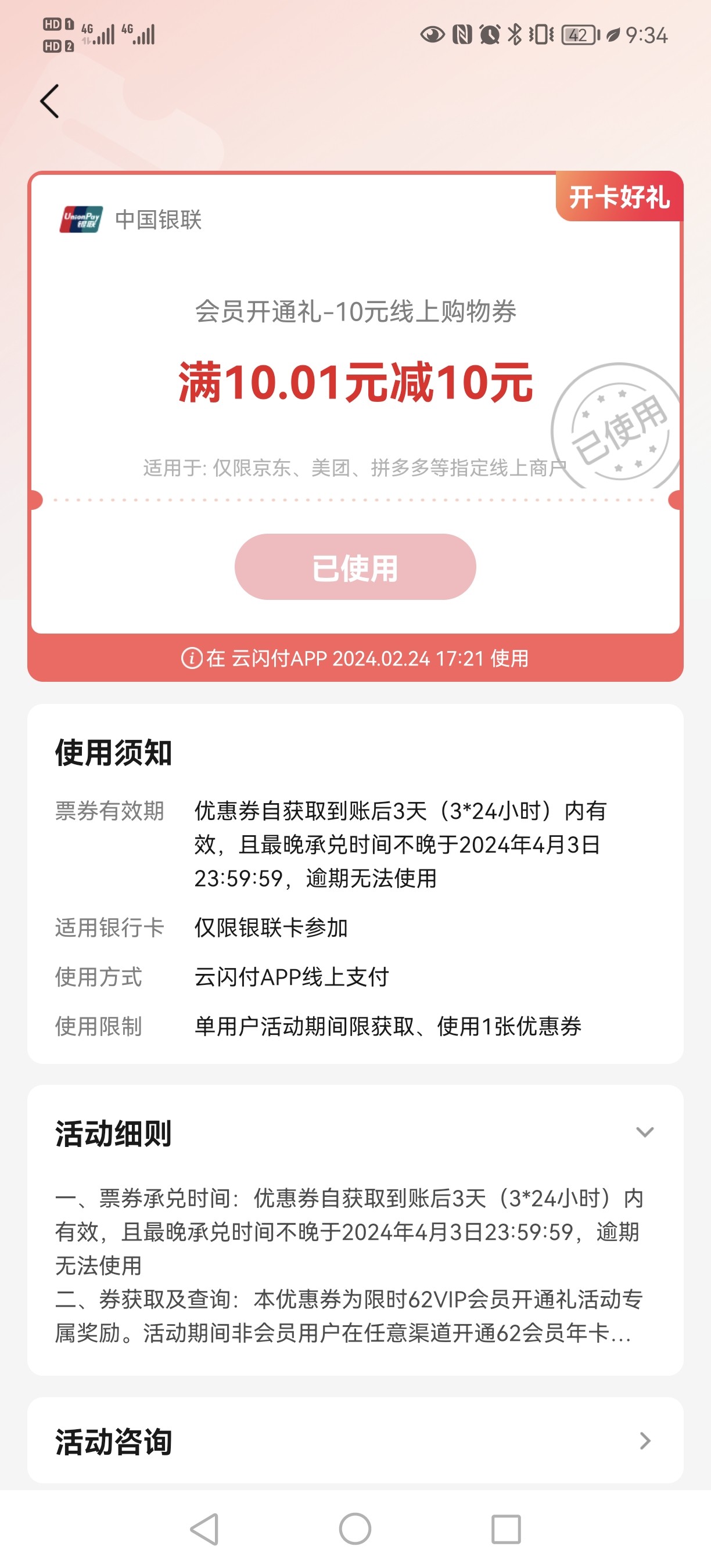
Task: Open recent apps from navigation bar
Action: (x=506, y=1529)
